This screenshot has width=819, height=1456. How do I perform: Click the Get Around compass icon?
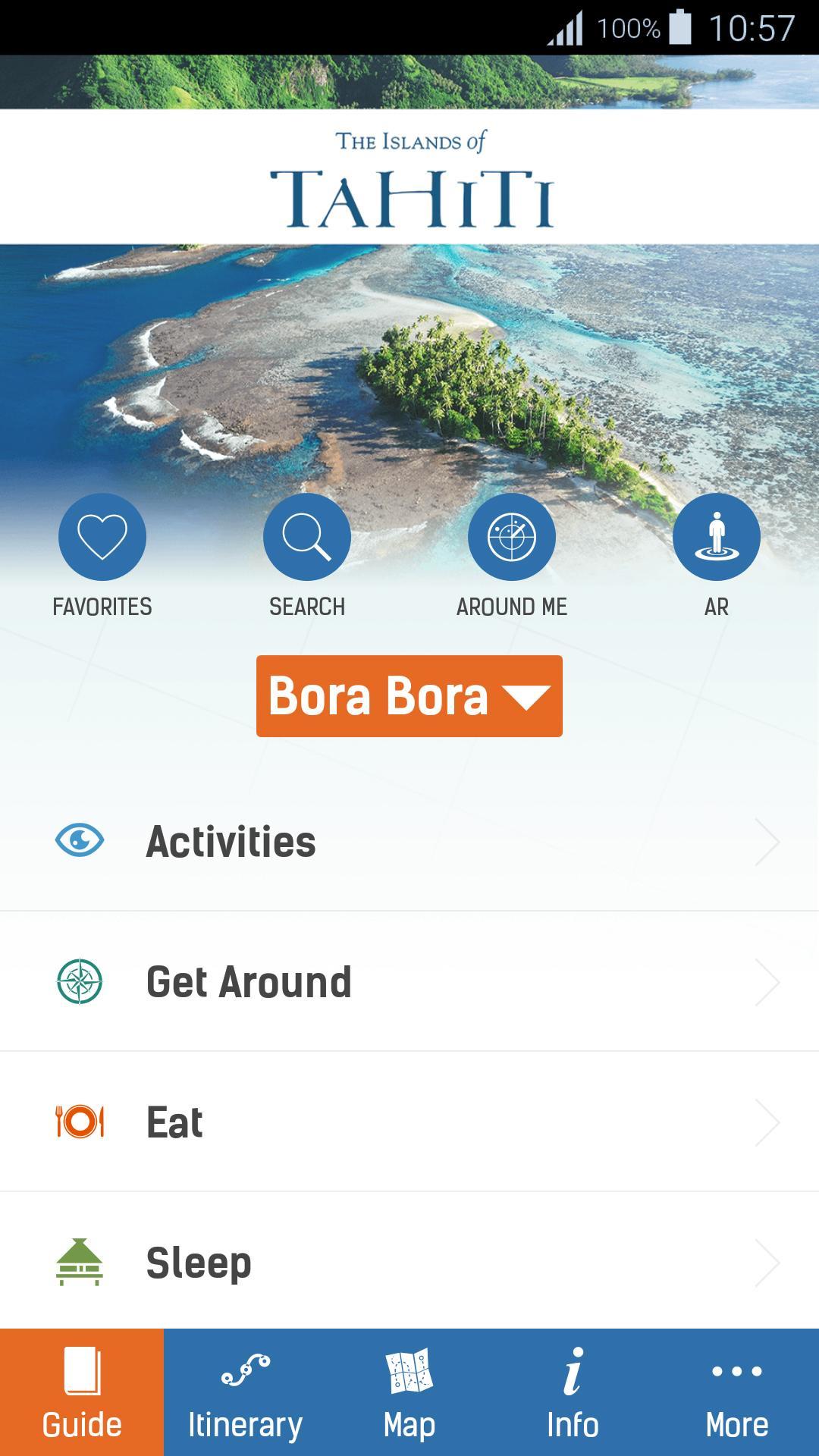click(x=78, y=980)
